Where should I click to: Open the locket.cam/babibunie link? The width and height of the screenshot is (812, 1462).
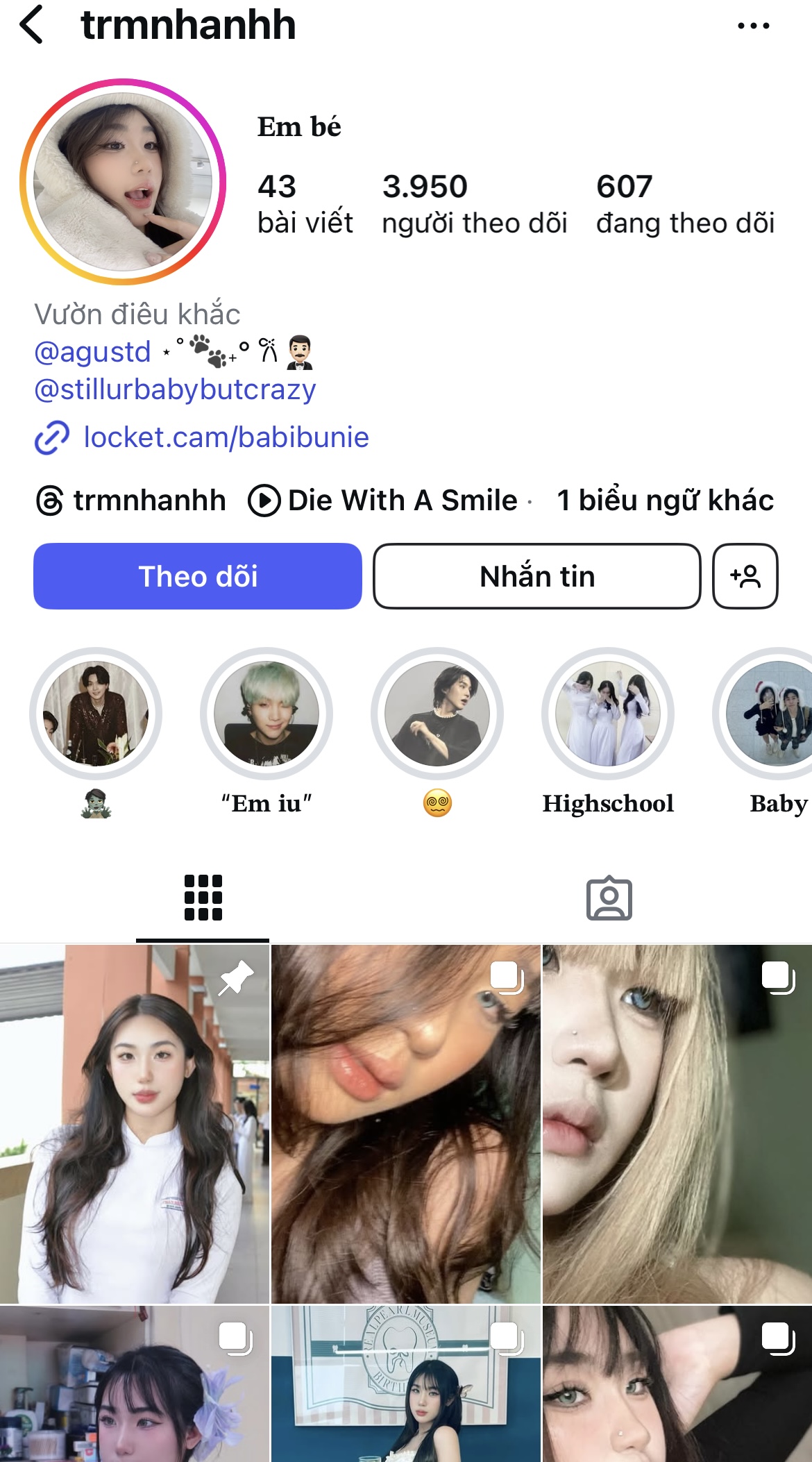tap(226, 437)
